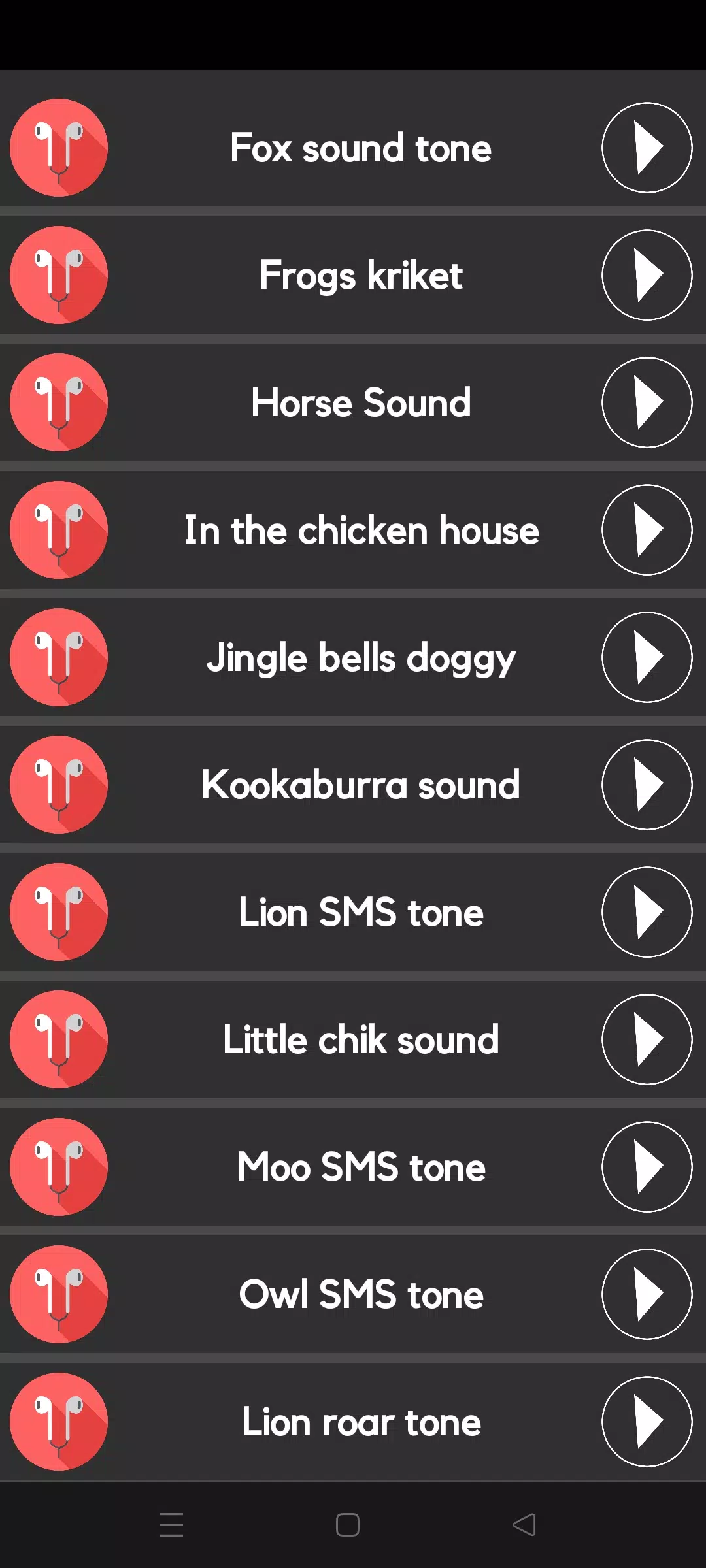Select the Kookaburra sound entry

[x=353, y=785]
